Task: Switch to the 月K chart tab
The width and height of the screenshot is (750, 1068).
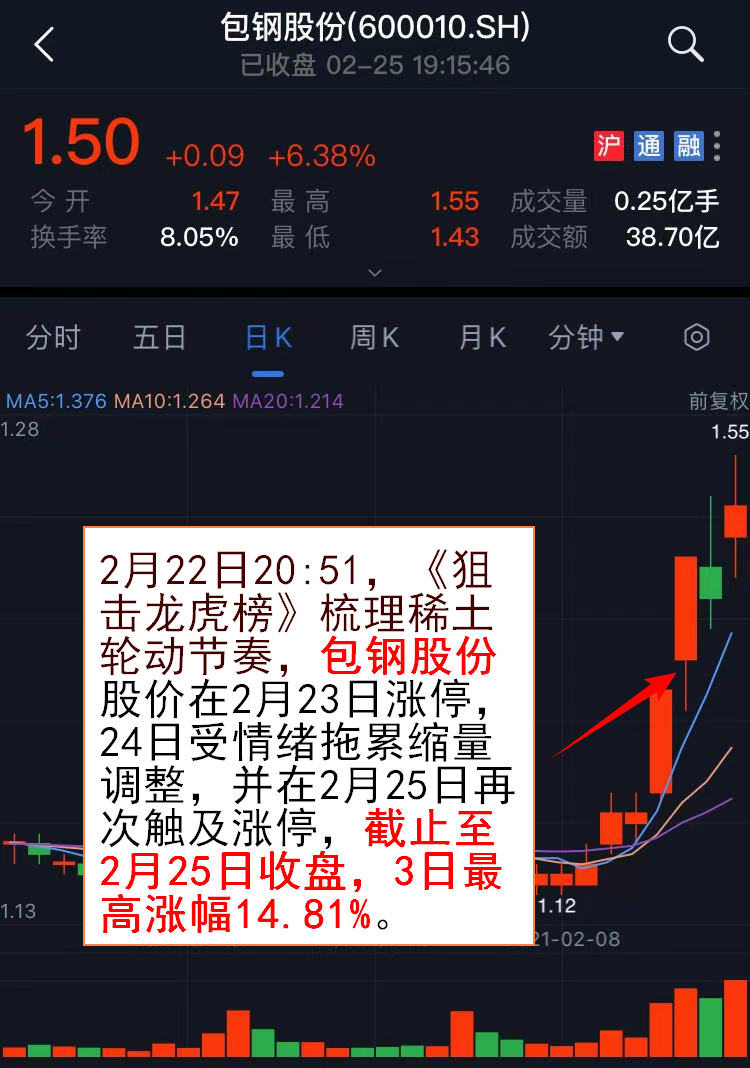Action: (482, 338)
